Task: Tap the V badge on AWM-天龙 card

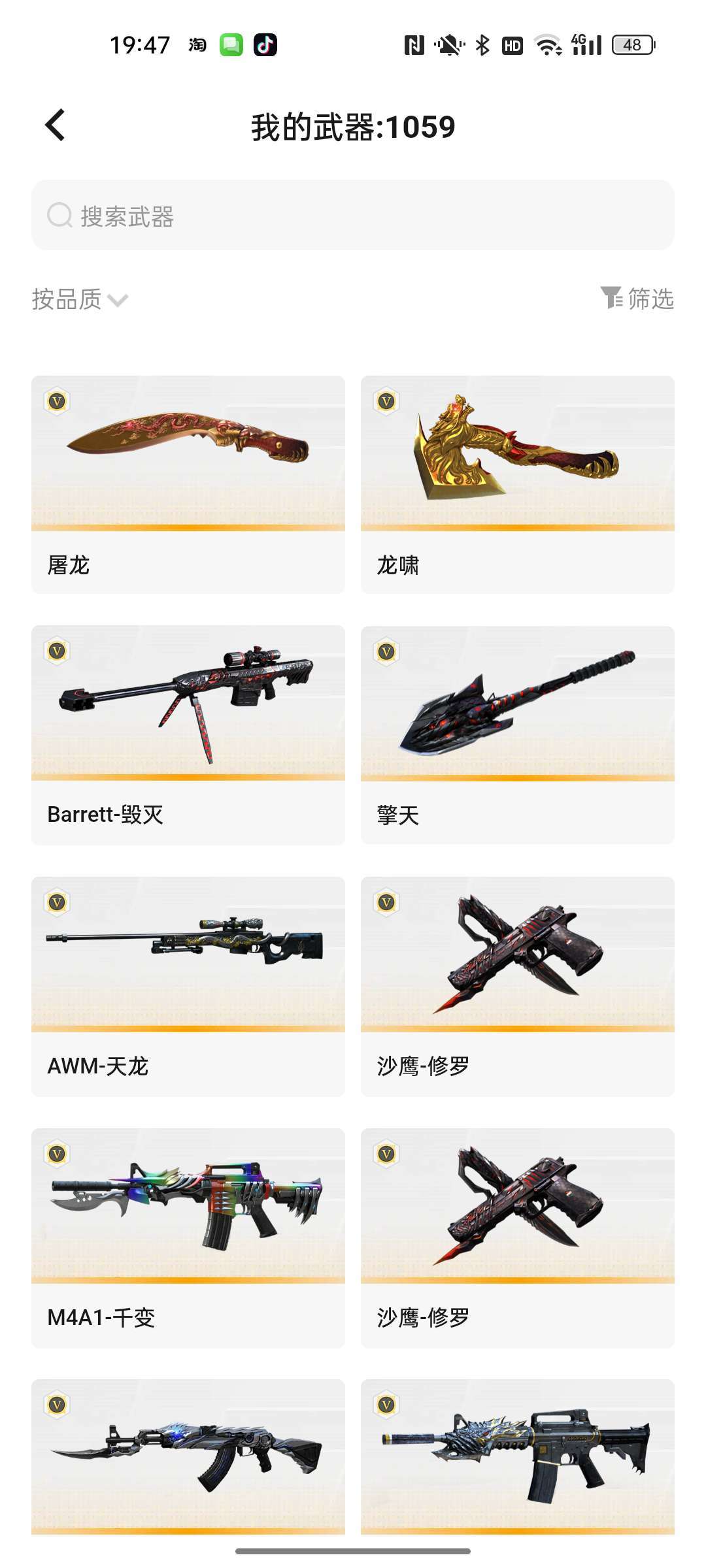Action: click(x=57, y=902)
